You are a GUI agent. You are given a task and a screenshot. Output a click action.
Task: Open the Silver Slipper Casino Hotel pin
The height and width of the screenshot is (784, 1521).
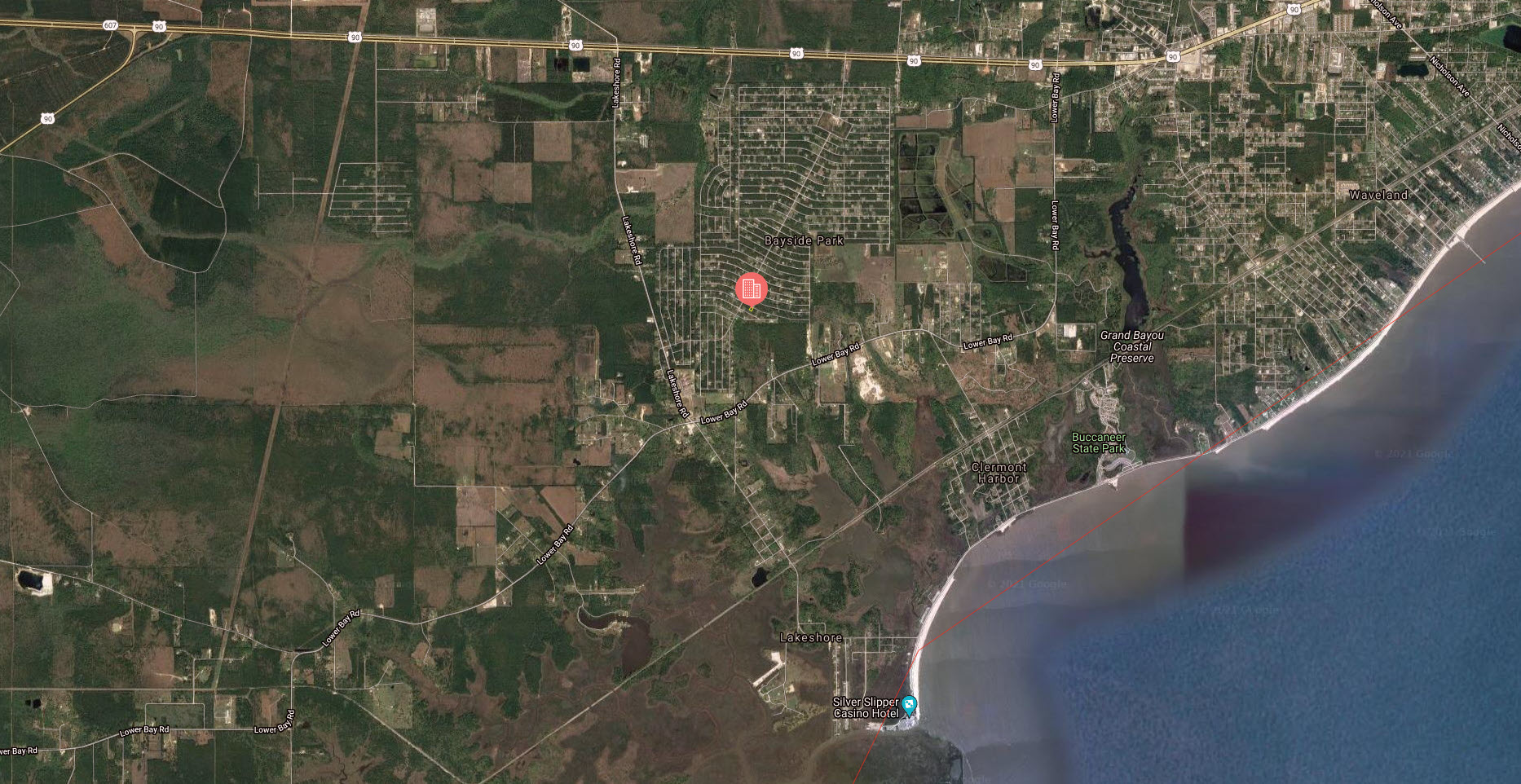(909, 705)
